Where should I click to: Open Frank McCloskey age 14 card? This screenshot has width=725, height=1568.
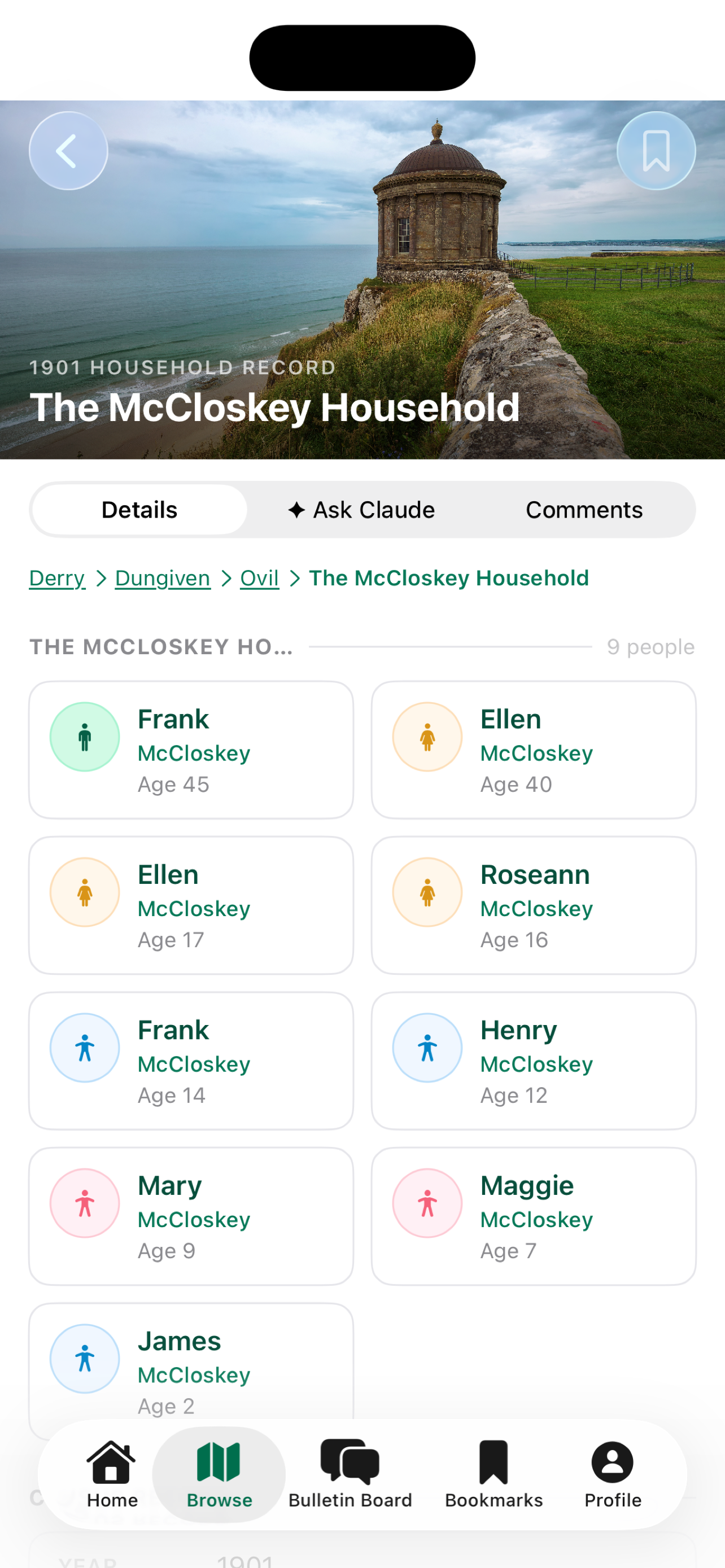(x=190, y=1061)
